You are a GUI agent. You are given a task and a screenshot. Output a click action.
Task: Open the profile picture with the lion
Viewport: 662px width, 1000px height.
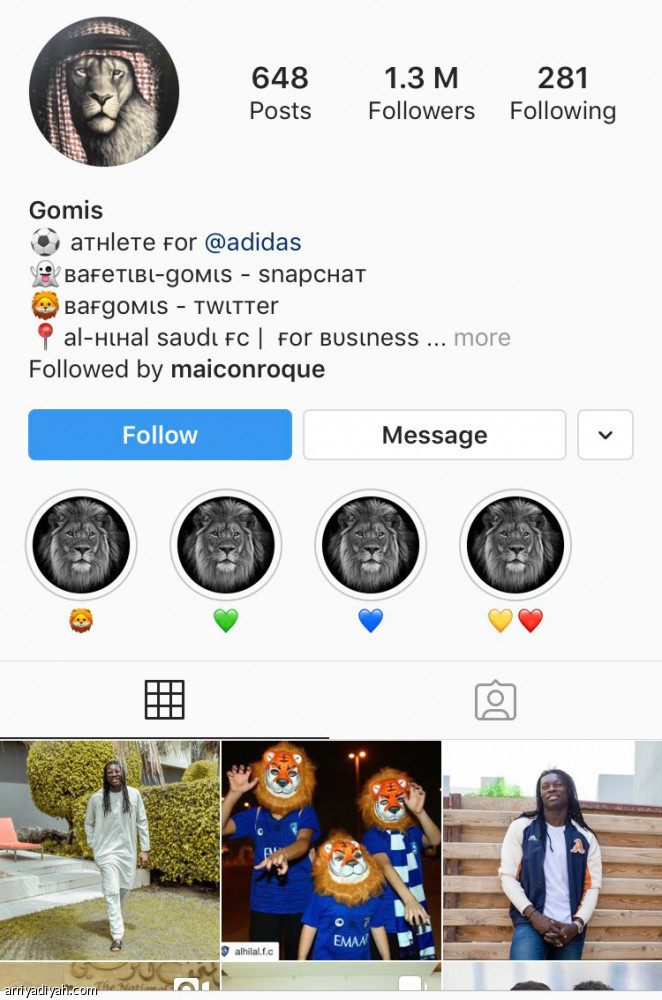click(x=104, y=92)
